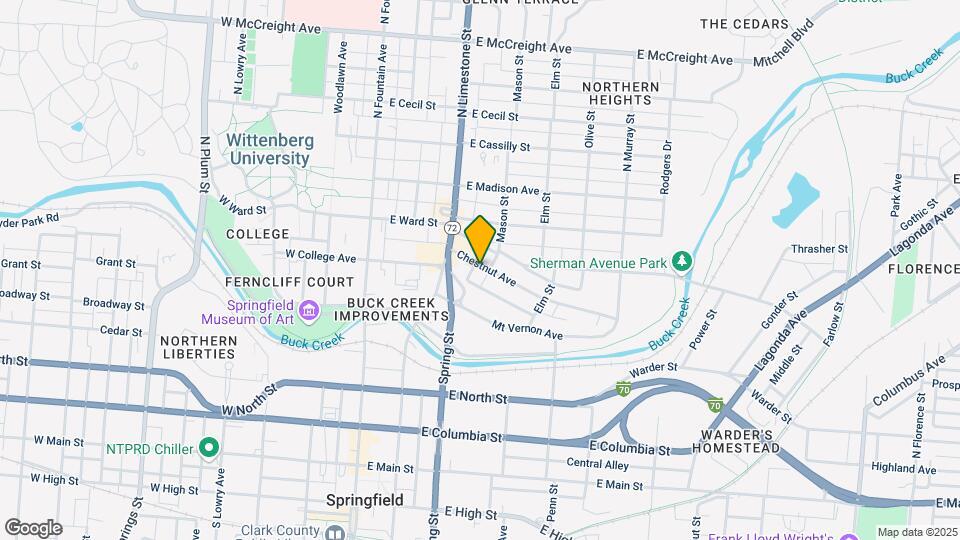This screenshot has height=540, width=960.
Task: Open the NTPRD Chiller place marker
Action: 208,447
